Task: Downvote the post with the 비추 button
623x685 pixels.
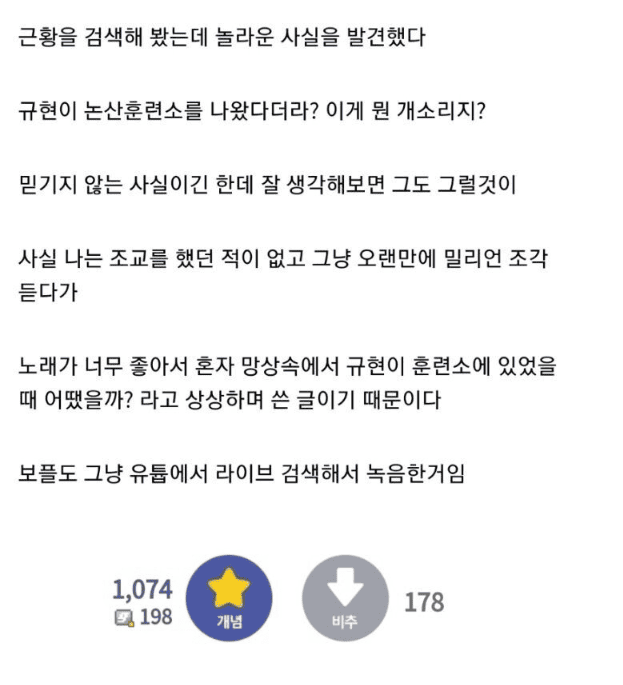Action: tap(344, 598)
